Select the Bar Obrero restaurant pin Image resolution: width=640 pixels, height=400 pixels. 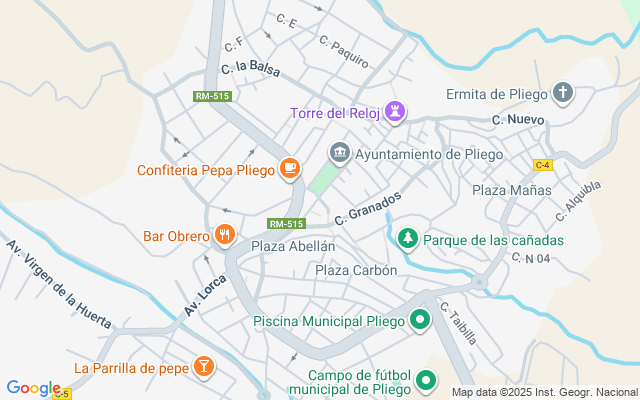[224, 237]
